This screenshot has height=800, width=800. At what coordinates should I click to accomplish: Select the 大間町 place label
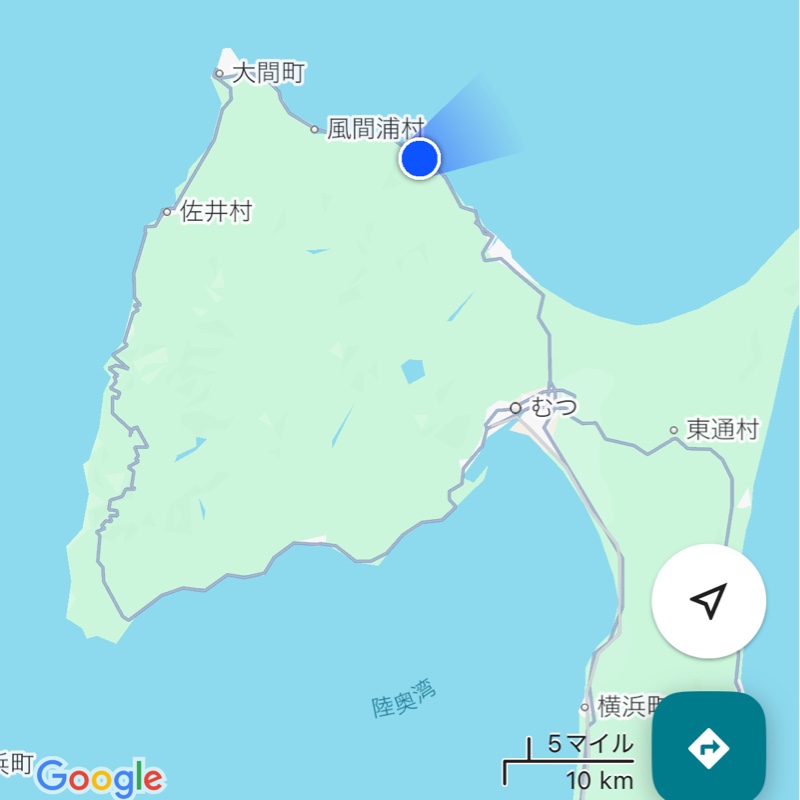click(x=268, y=72)
